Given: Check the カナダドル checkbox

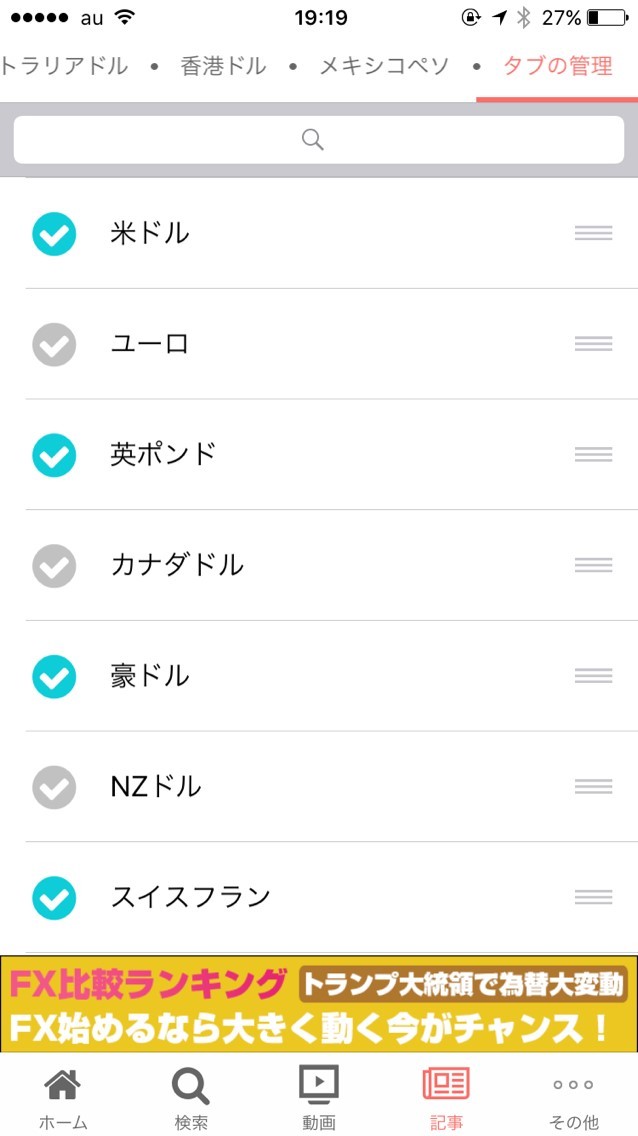Looking at the screenshot, I should coord(54,566).
